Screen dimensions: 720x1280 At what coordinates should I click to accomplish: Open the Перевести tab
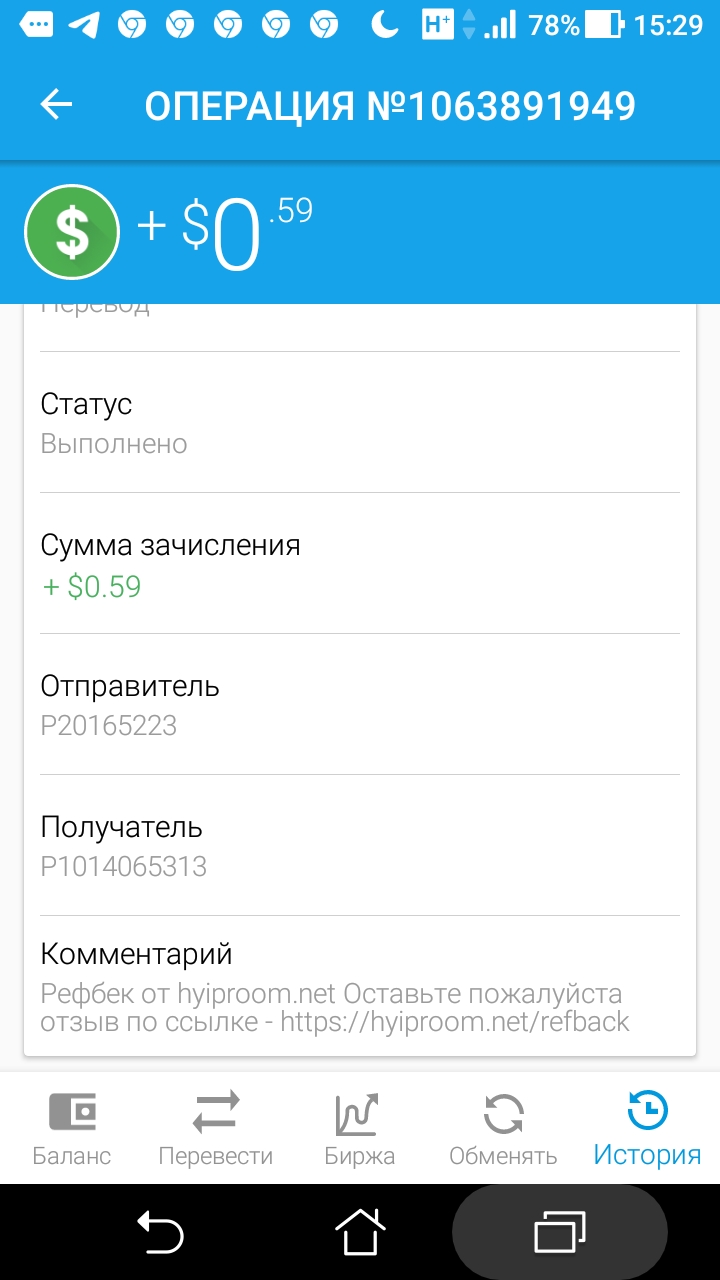(215, 1130)
